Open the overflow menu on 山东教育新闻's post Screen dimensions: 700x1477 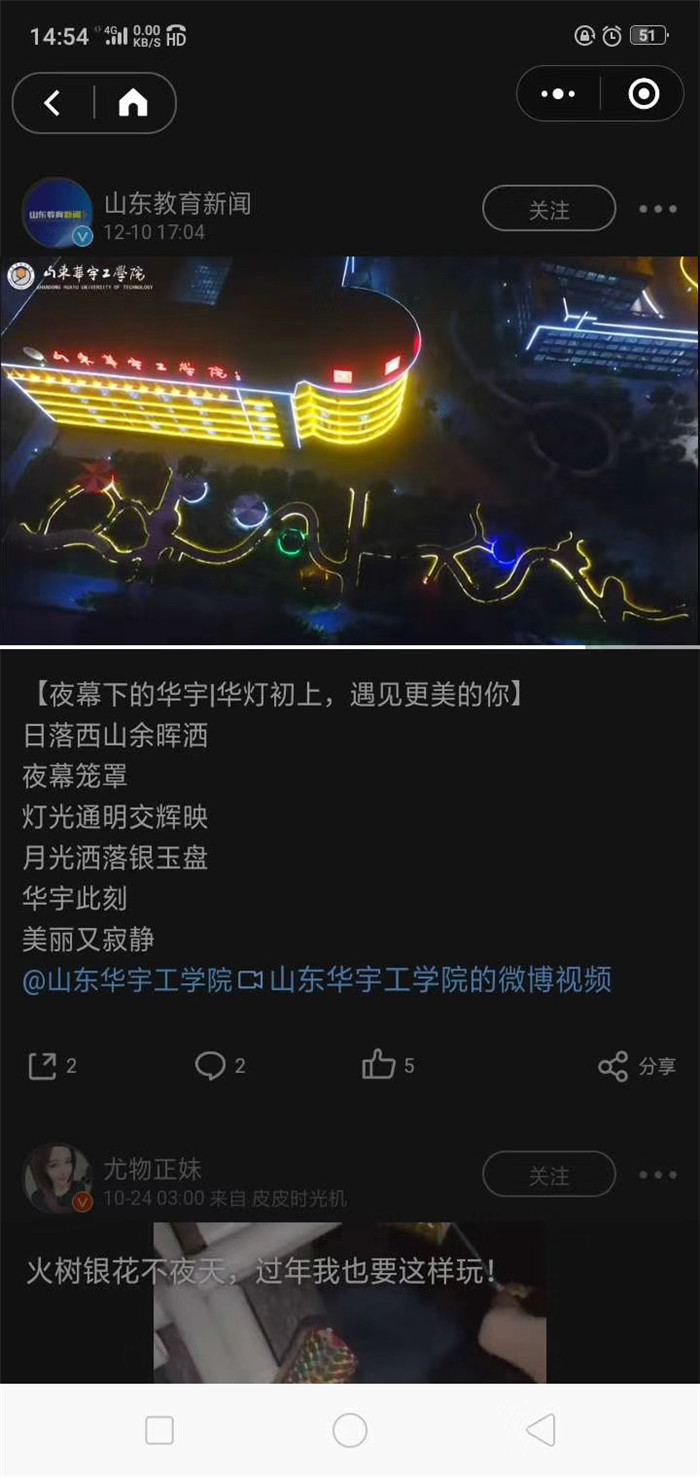tap(658, 209)
